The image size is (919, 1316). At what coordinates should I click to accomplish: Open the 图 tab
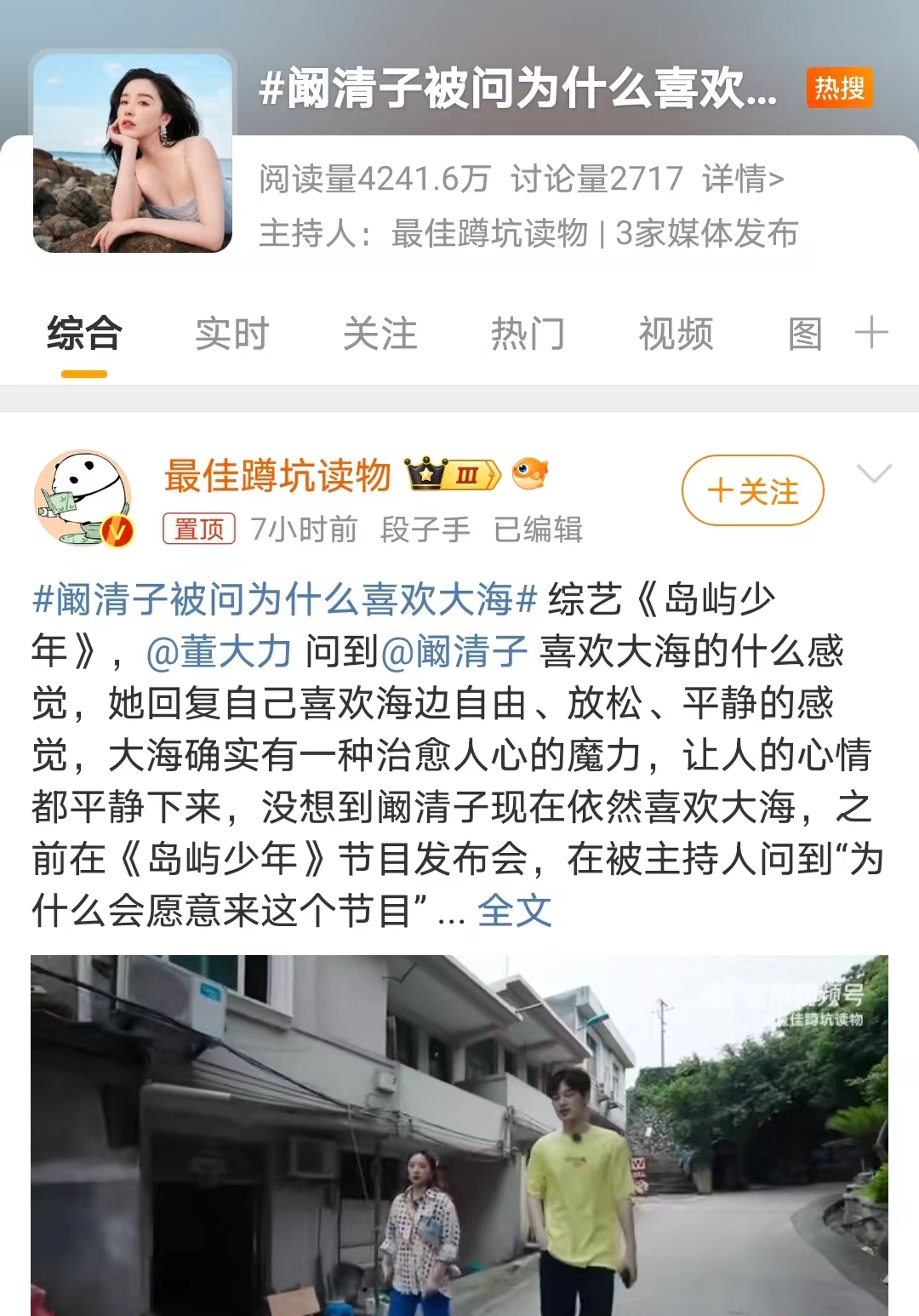click(804, 335)
